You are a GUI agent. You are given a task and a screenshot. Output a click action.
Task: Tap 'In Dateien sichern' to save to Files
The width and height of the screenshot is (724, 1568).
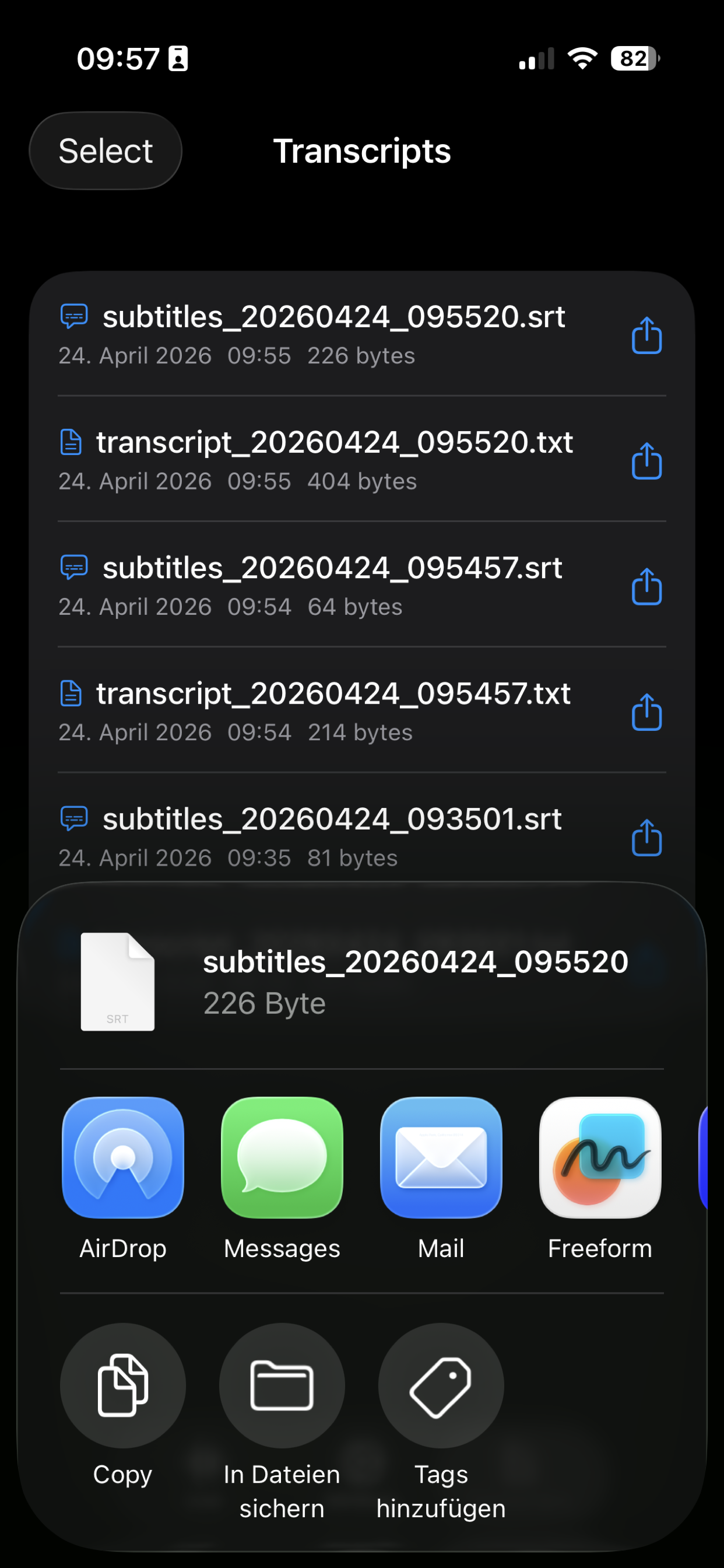[x=282, y=1386]
